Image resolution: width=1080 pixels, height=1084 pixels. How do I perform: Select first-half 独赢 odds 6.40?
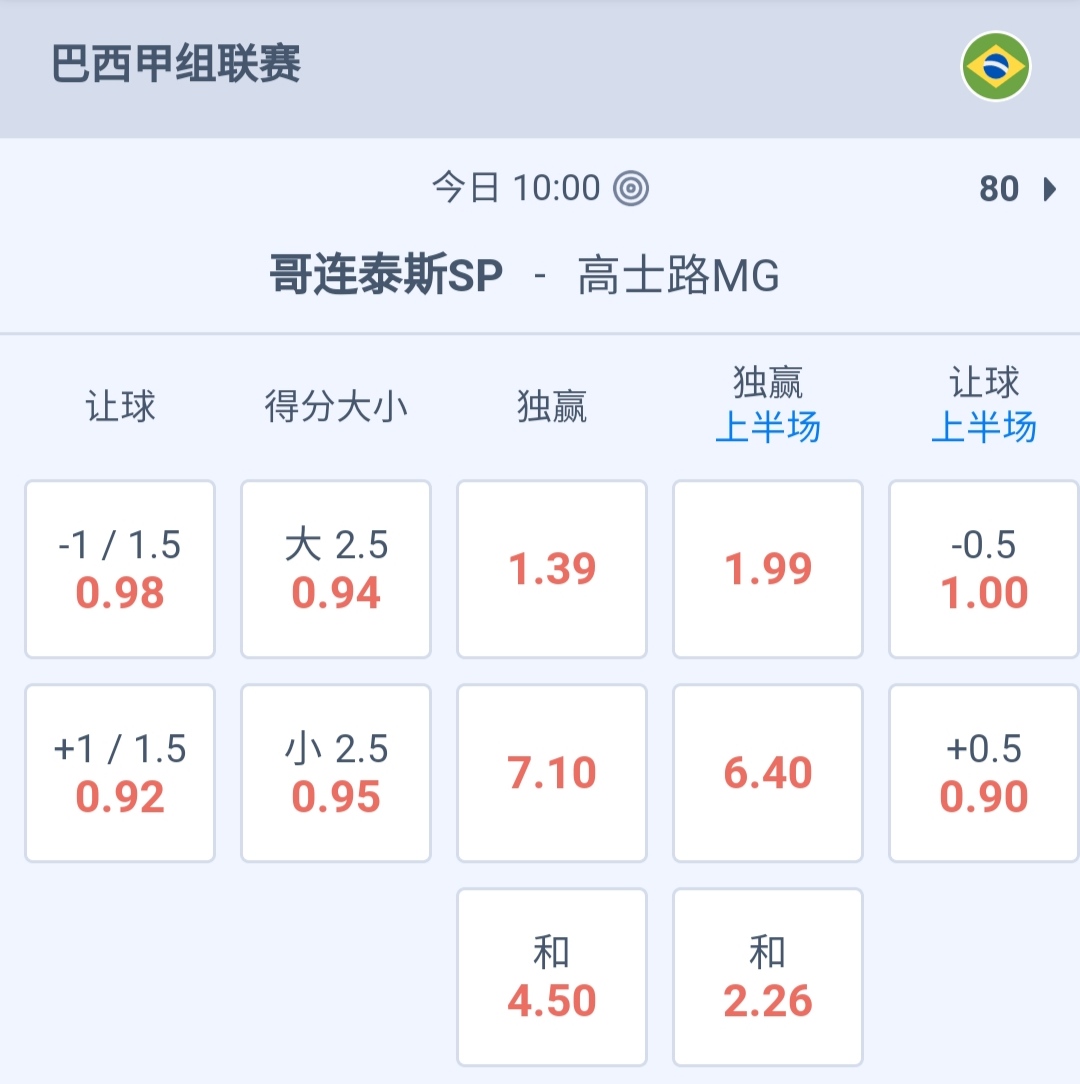(x=768, y=773)
